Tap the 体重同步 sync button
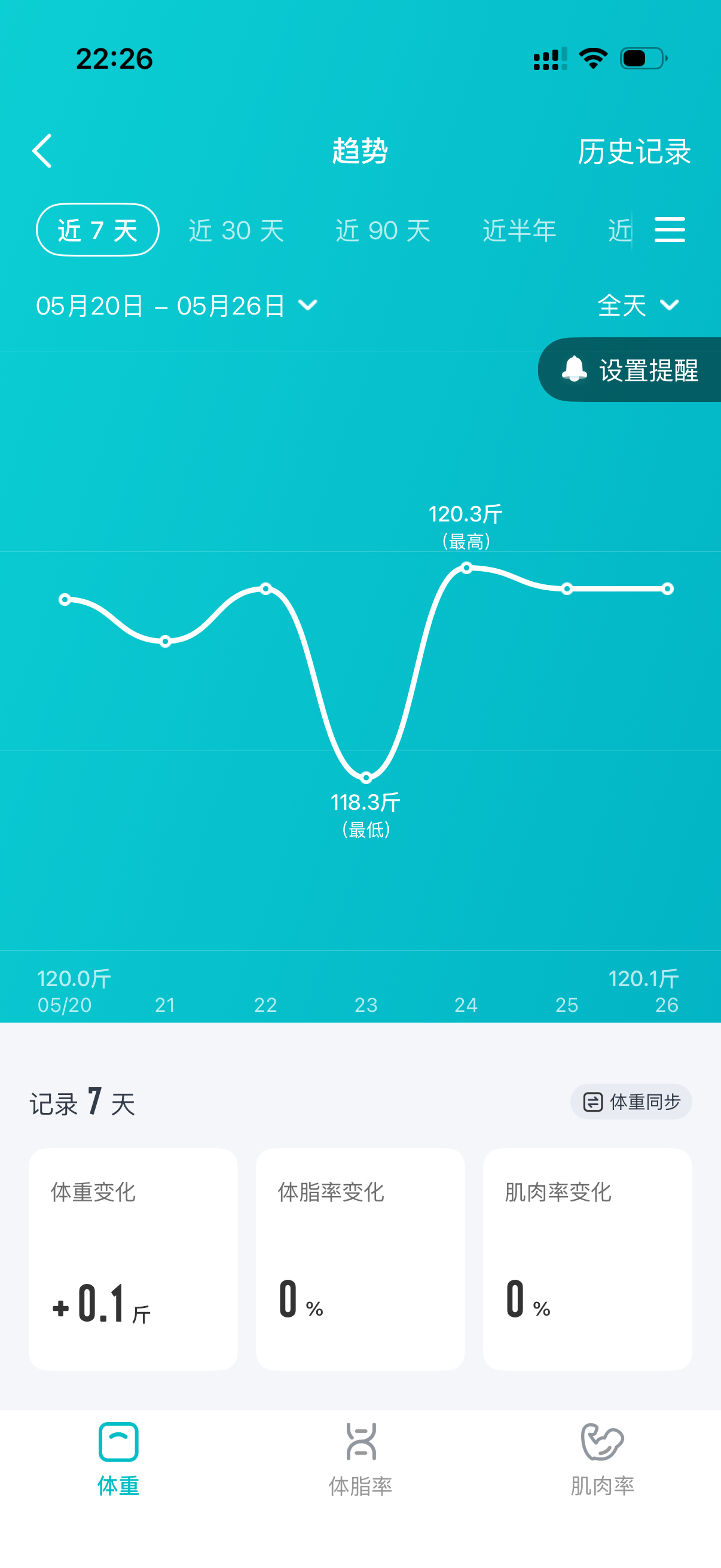Screen dimensions: 721x1568 [631, 1101]
